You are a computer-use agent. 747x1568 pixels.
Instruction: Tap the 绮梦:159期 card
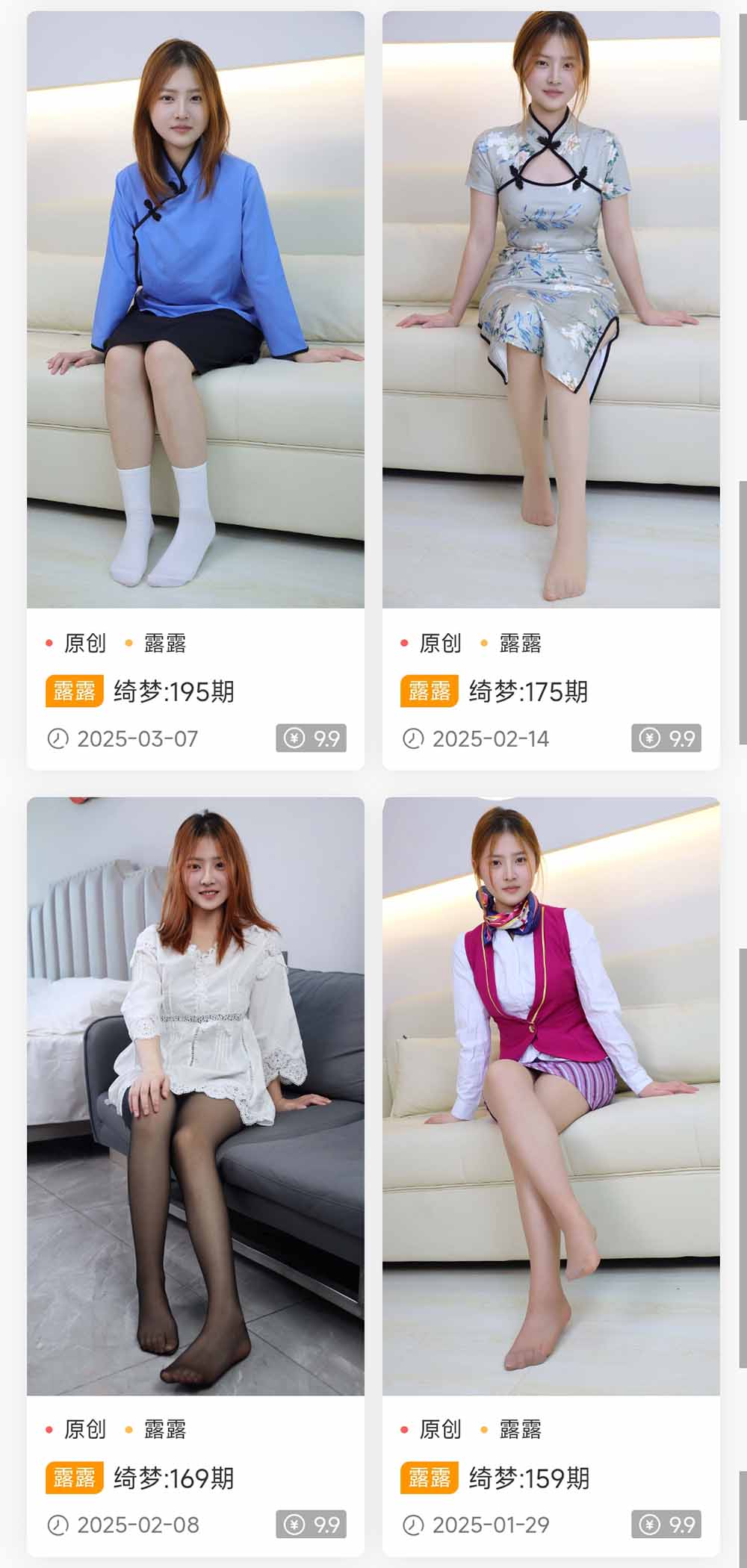tap(529, 1478)
